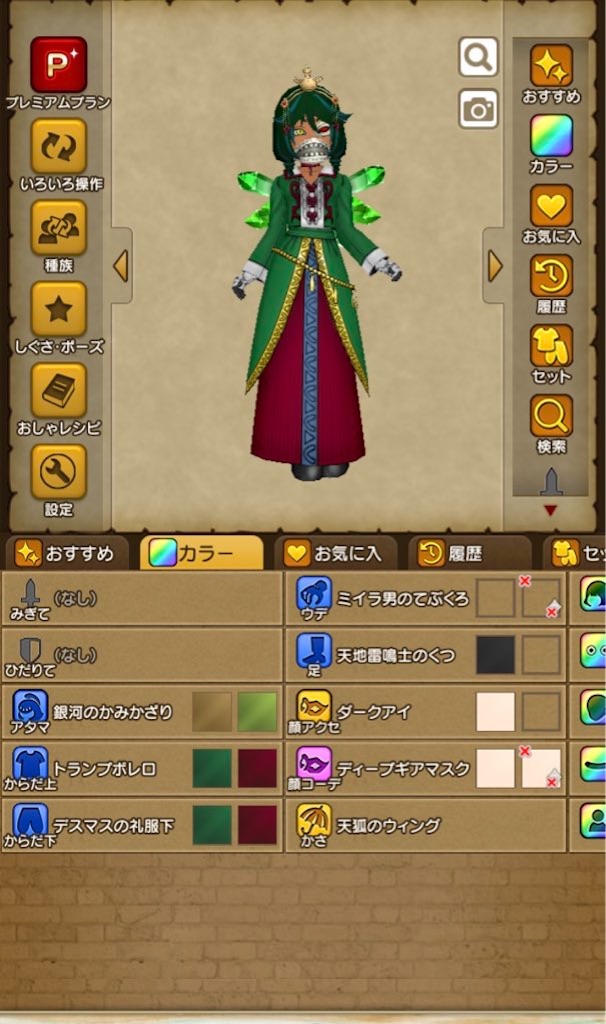
Task: Switch to the お気に入 tab
Action: point(335,553)
